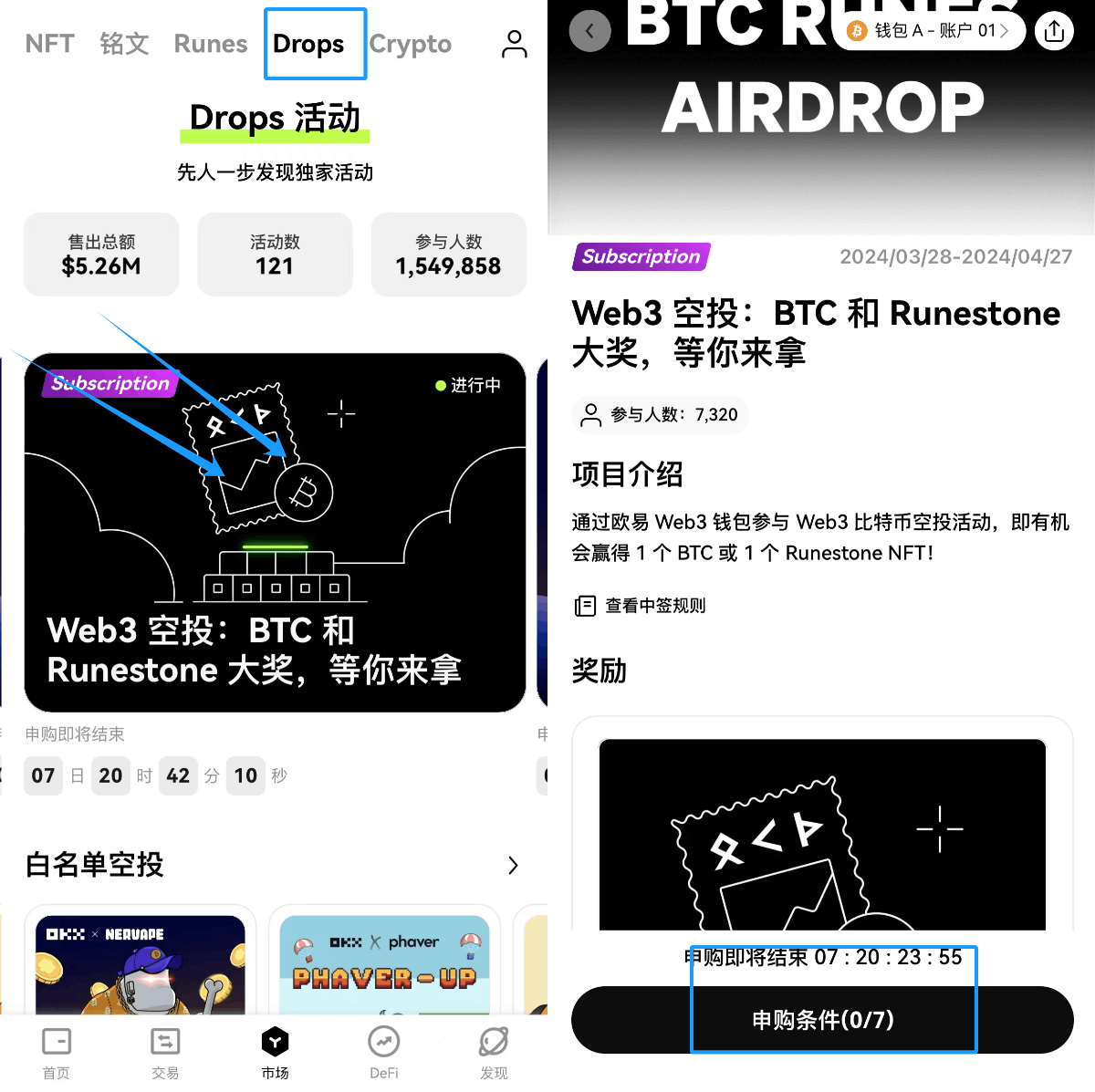The image size is (1095, 1092).
Task: Switch to the 市场 tab
Action: pos(275,1052)
